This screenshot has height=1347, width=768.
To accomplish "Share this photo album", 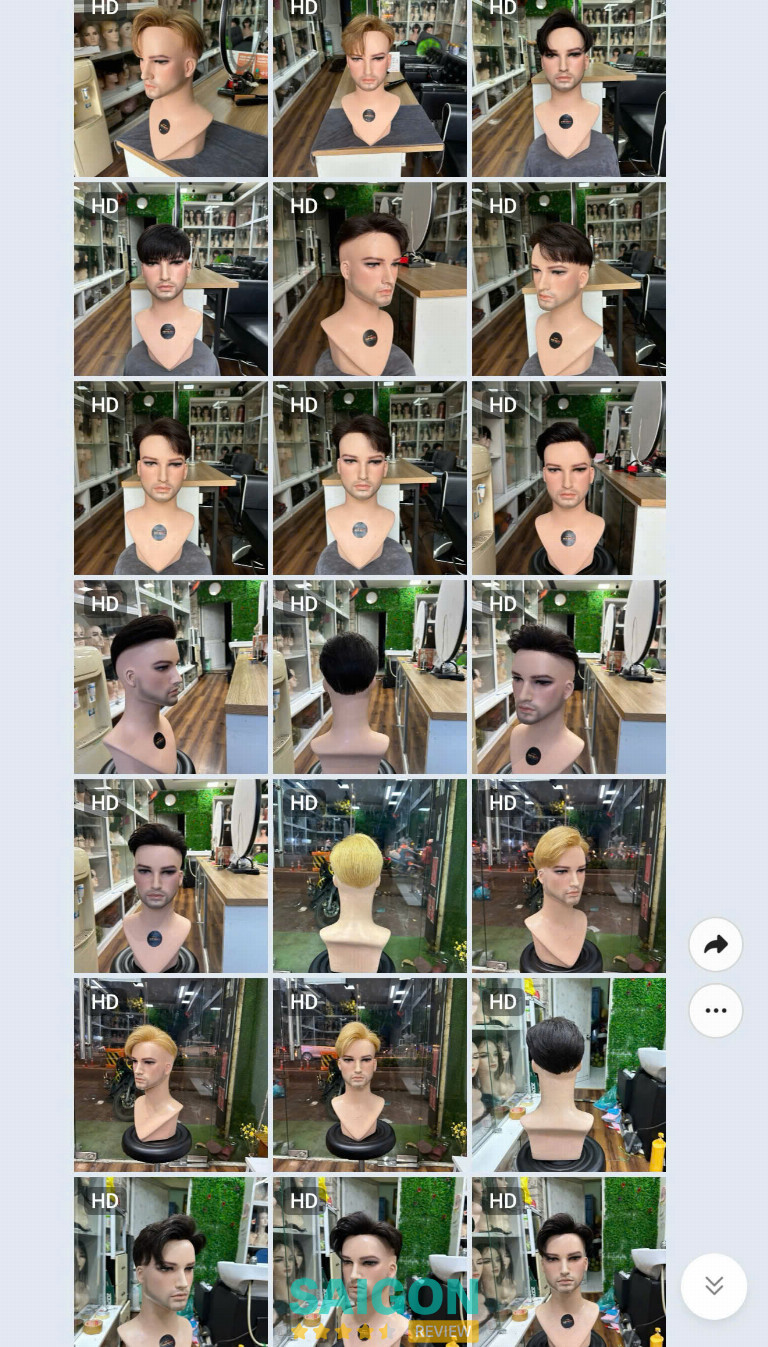I will point(715,945).
